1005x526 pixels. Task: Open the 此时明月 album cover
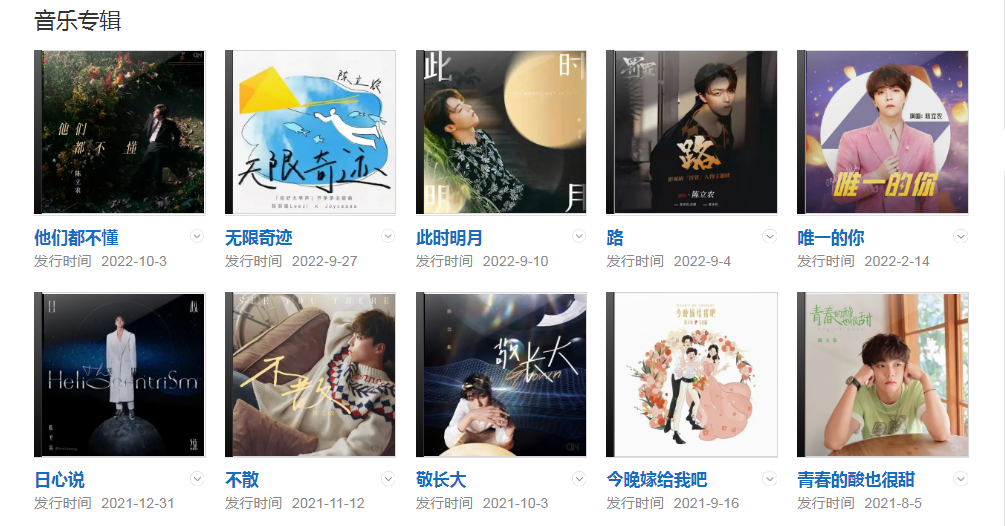point(502,132)
